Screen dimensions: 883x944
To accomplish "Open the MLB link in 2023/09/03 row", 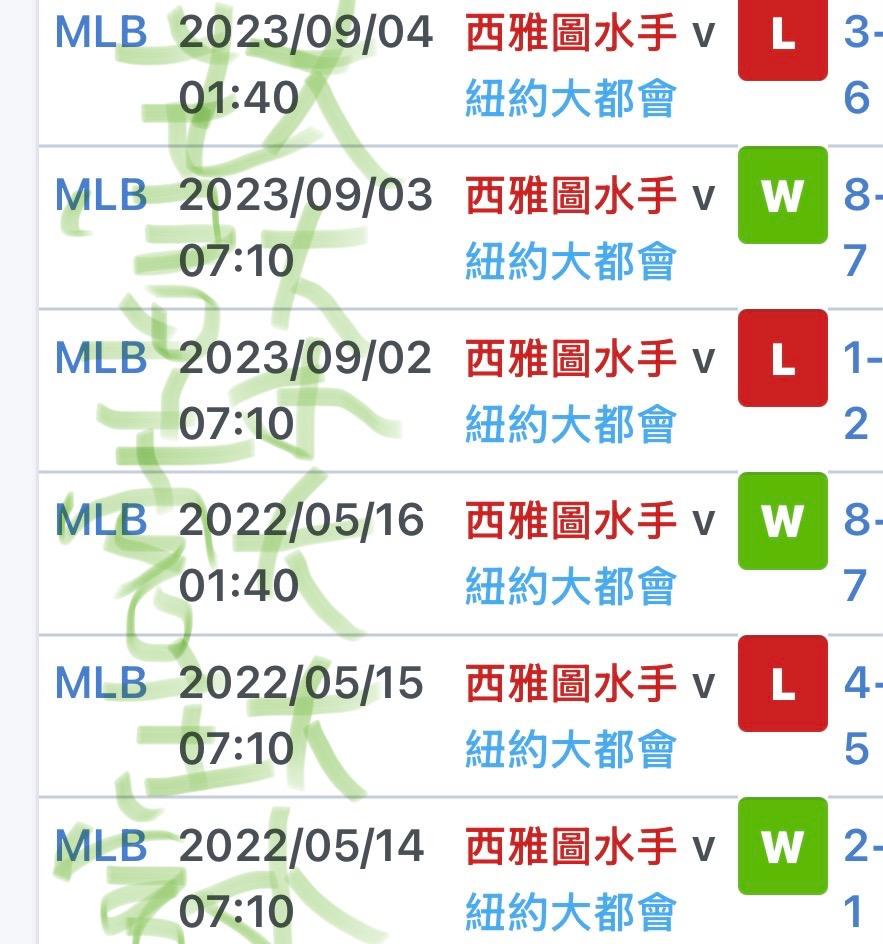I will 101,195.
